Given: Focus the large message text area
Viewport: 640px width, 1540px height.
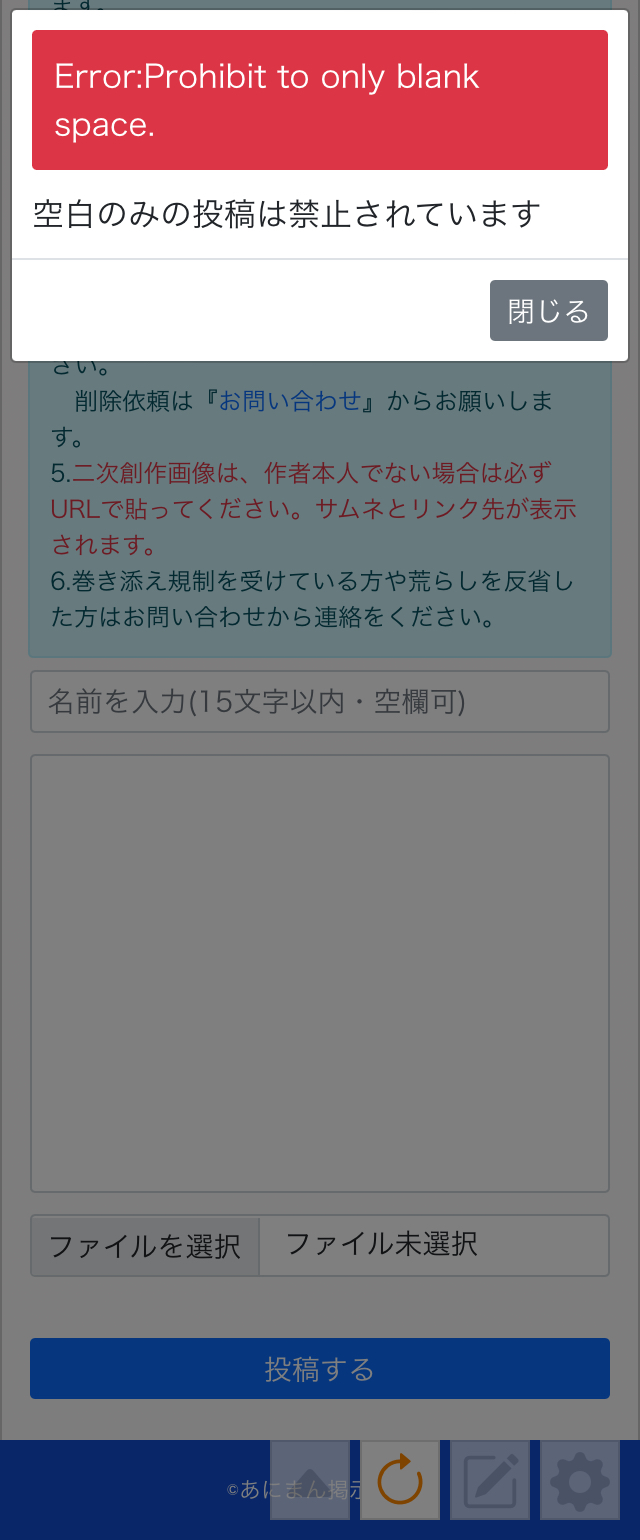Looking at the screenshot, I should pos(320,973).
